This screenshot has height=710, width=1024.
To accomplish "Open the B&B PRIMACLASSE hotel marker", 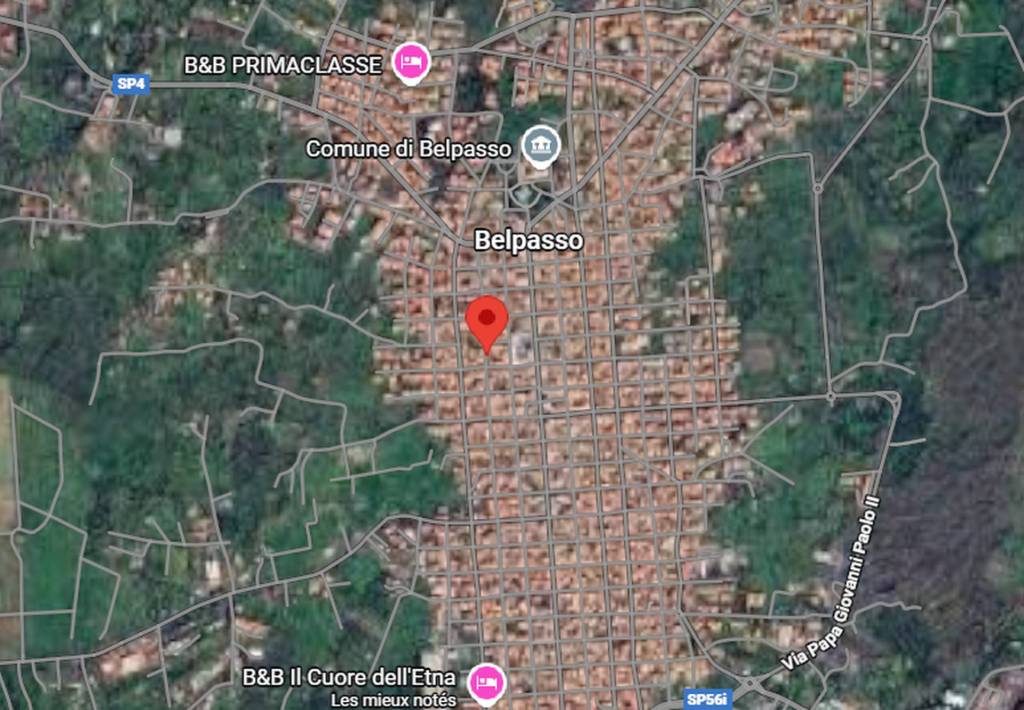I will [x=410, y=63].
